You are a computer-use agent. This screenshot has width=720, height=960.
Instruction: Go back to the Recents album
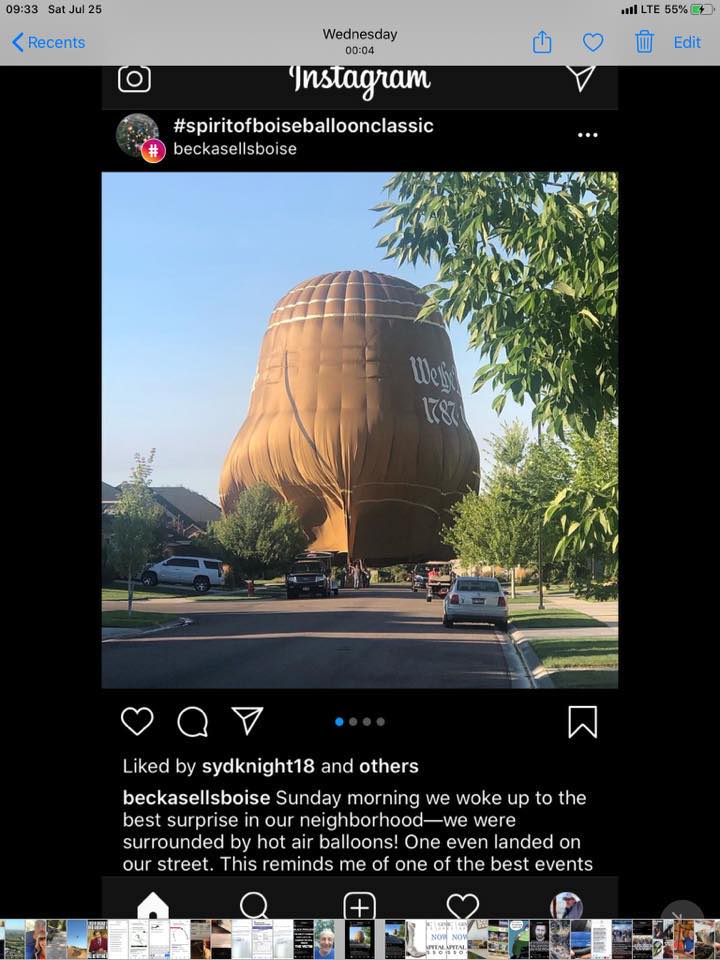coord(48,42)
